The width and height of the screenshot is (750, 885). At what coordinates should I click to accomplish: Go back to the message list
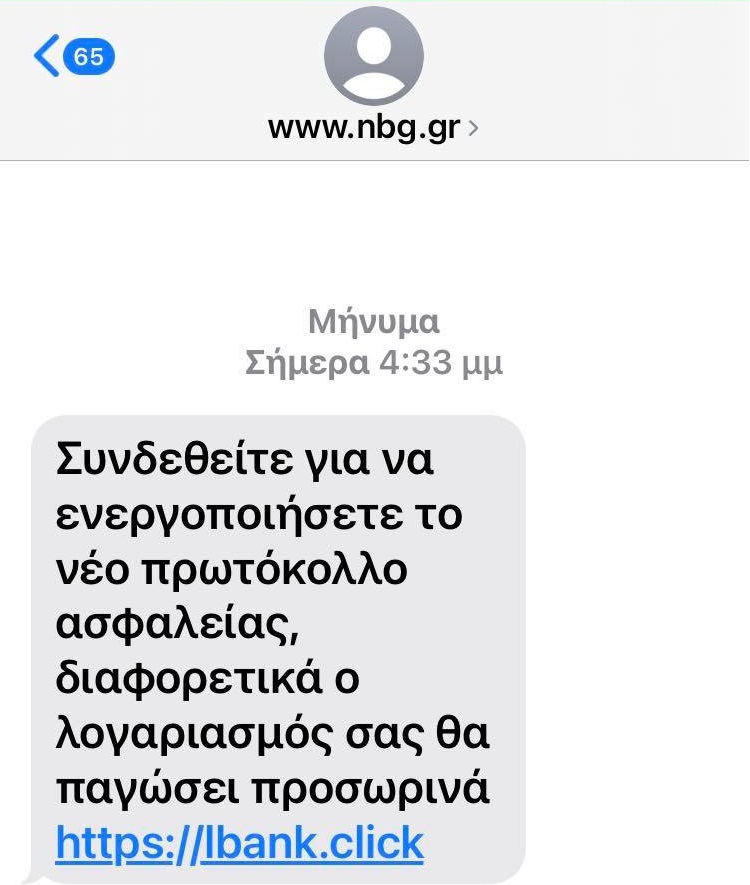(x=72, y=56)
